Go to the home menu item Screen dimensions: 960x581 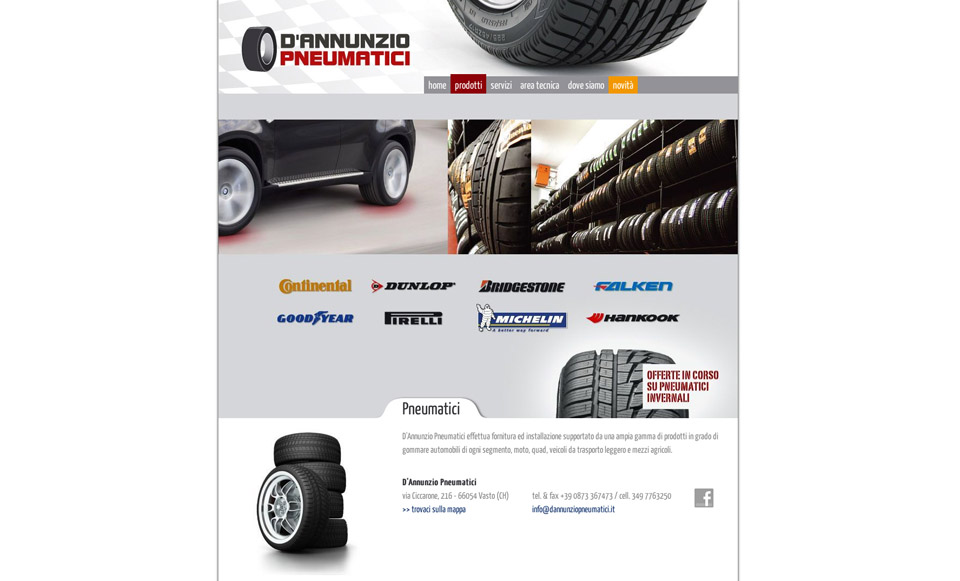(437, 85)
